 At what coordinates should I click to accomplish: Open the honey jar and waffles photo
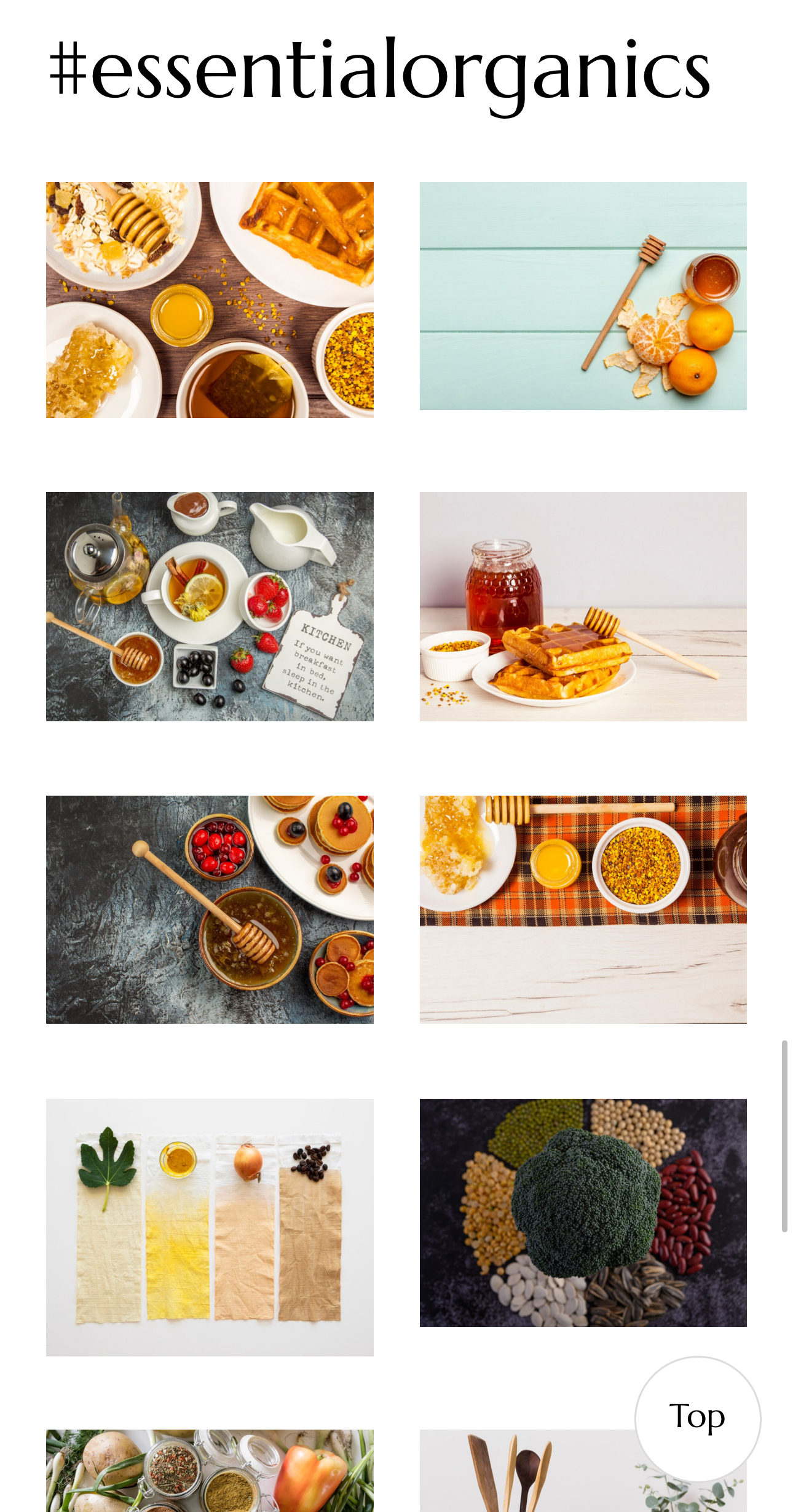pyautogui.click(x=583, y=606)
